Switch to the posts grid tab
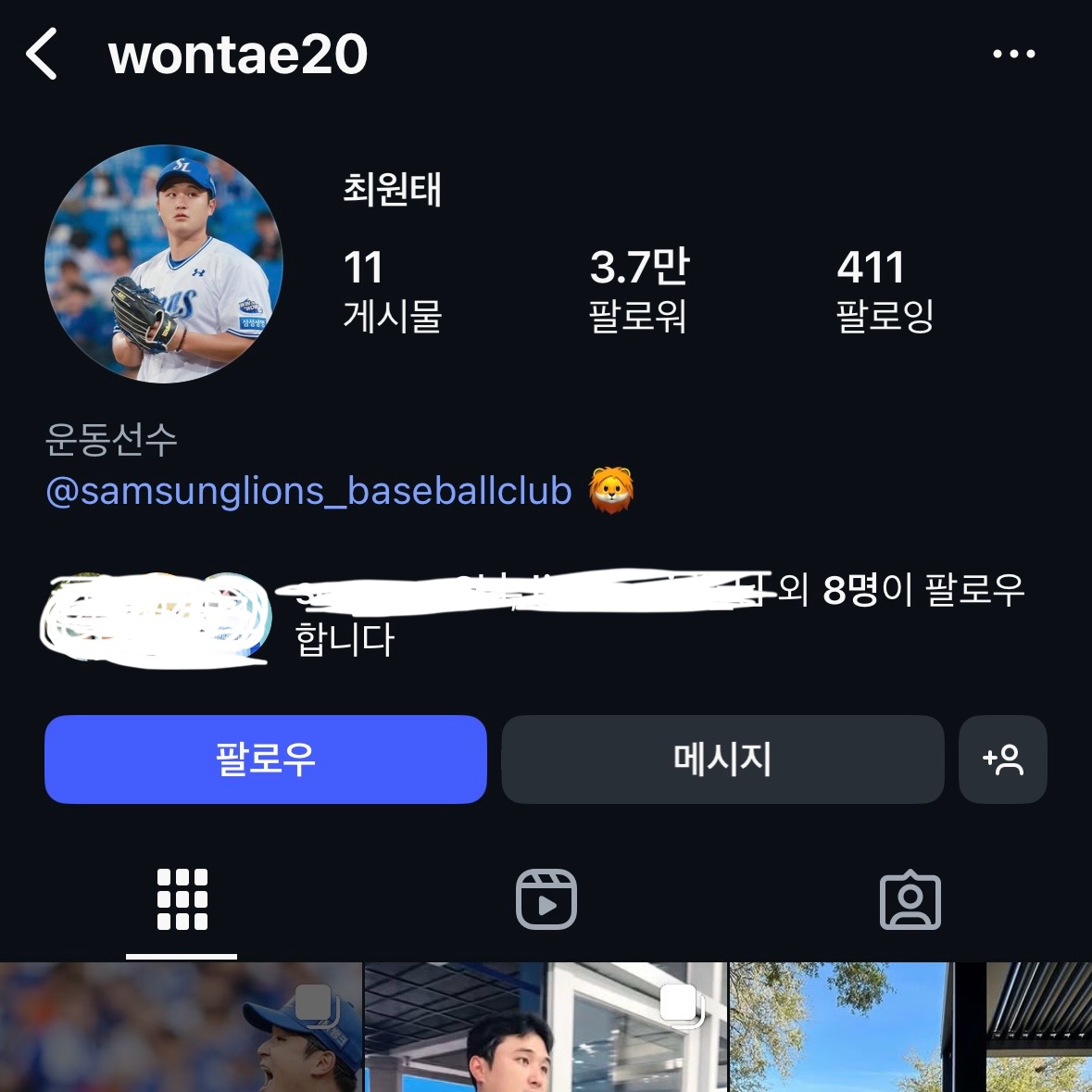 tap(182, 899)
